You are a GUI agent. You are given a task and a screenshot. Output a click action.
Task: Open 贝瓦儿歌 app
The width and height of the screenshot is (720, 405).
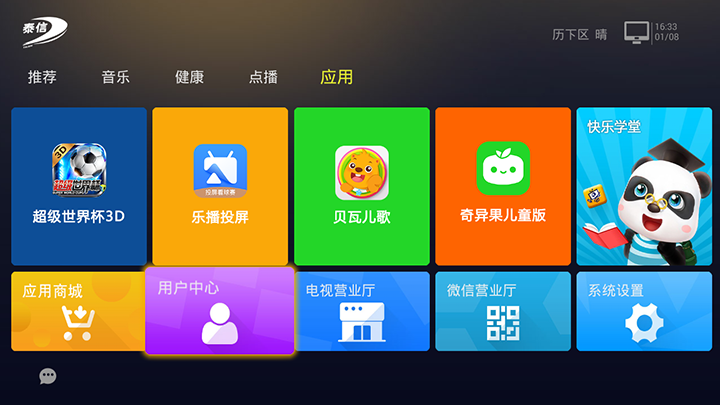pos(361,186)
